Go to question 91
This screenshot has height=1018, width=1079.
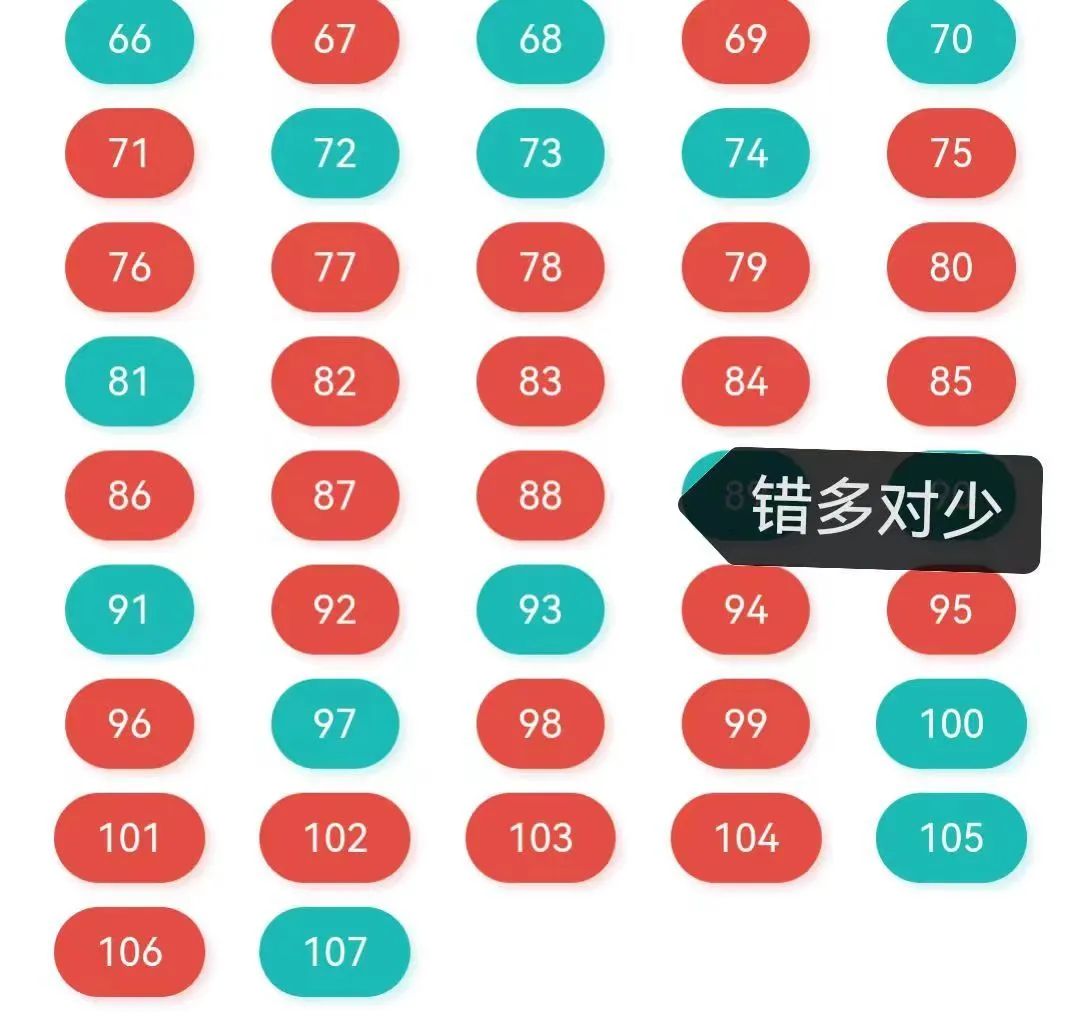click(x=129, y=609)
